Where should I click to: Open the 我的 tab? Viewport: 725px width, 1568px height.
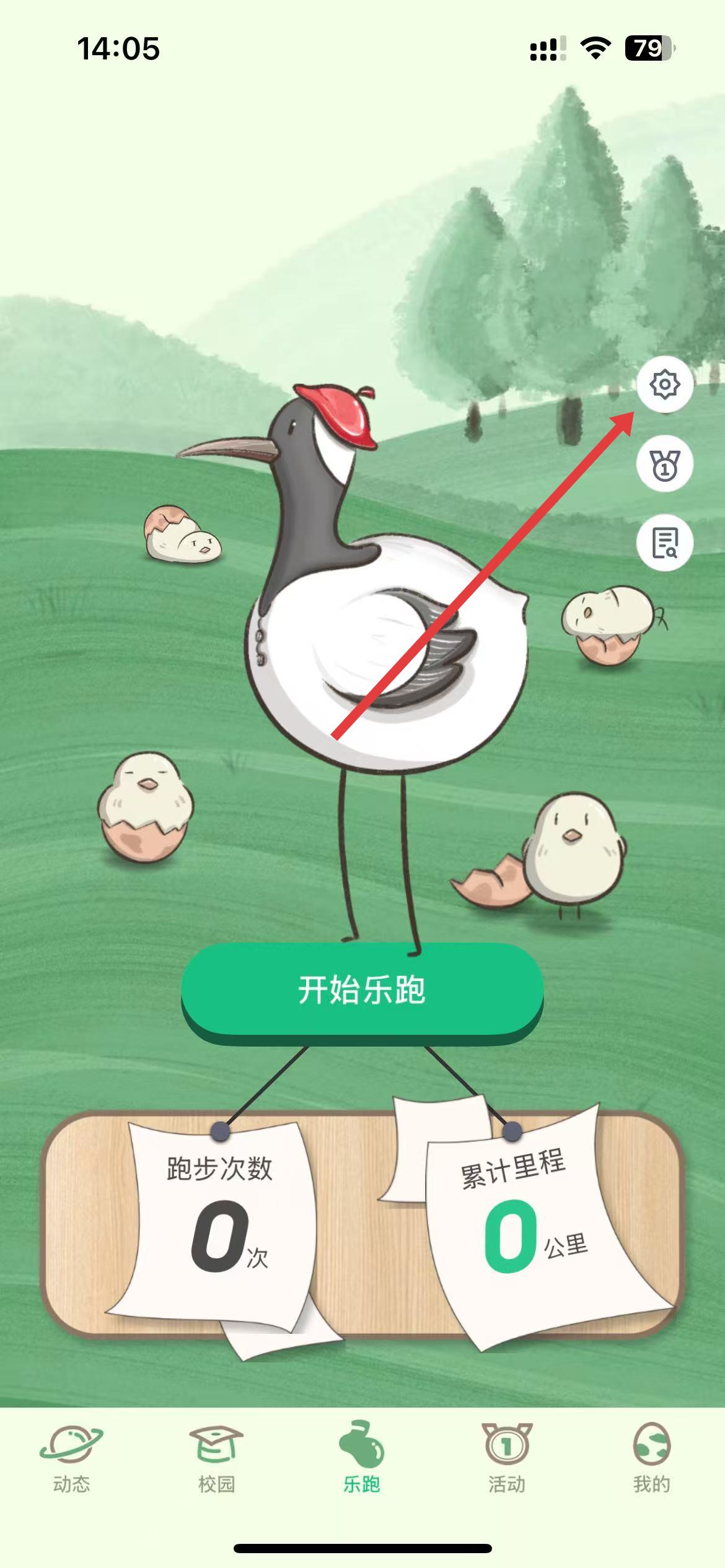[x=652, y=1457]
